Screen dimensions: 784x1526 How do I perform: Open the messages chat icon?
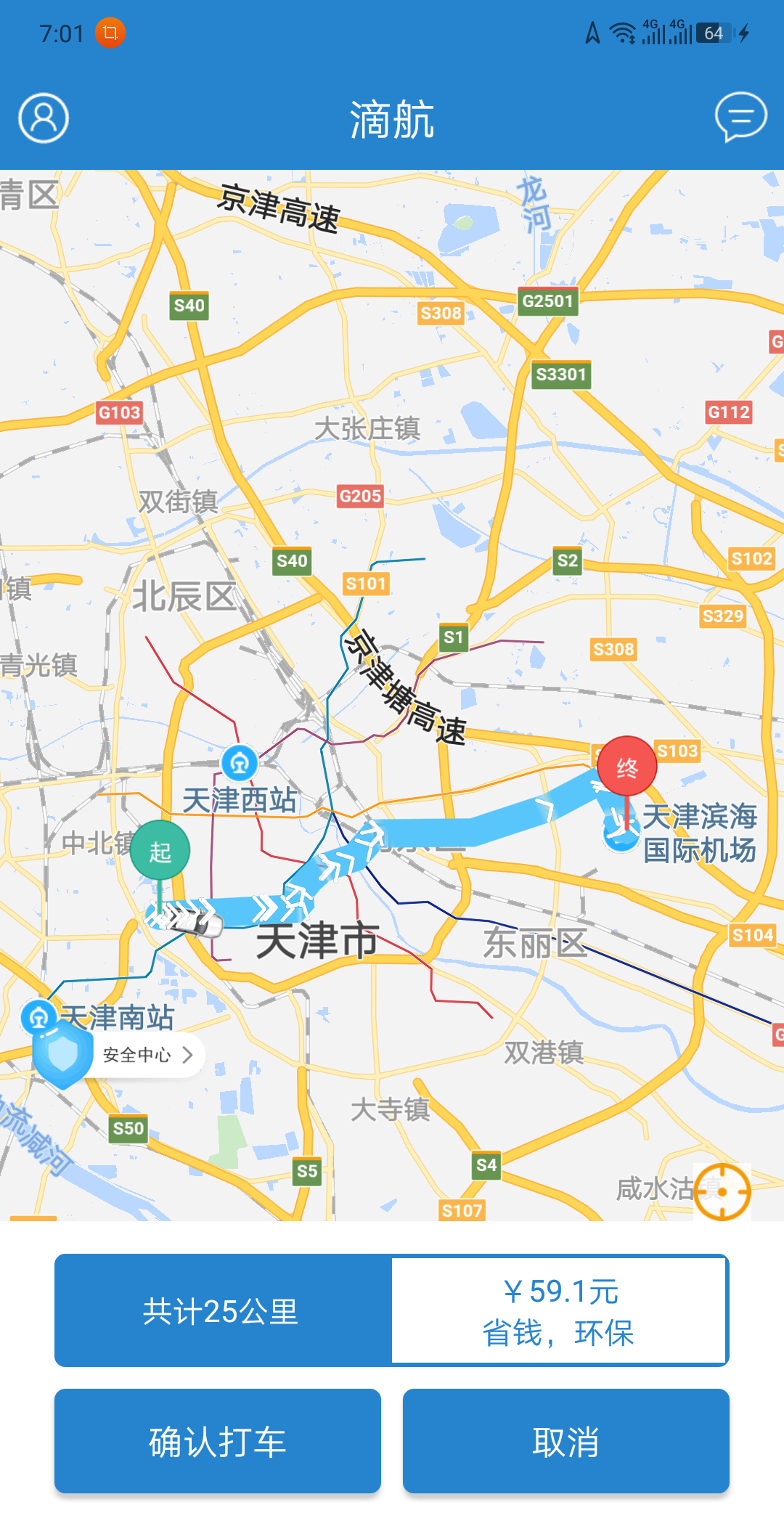coord(740,117)
